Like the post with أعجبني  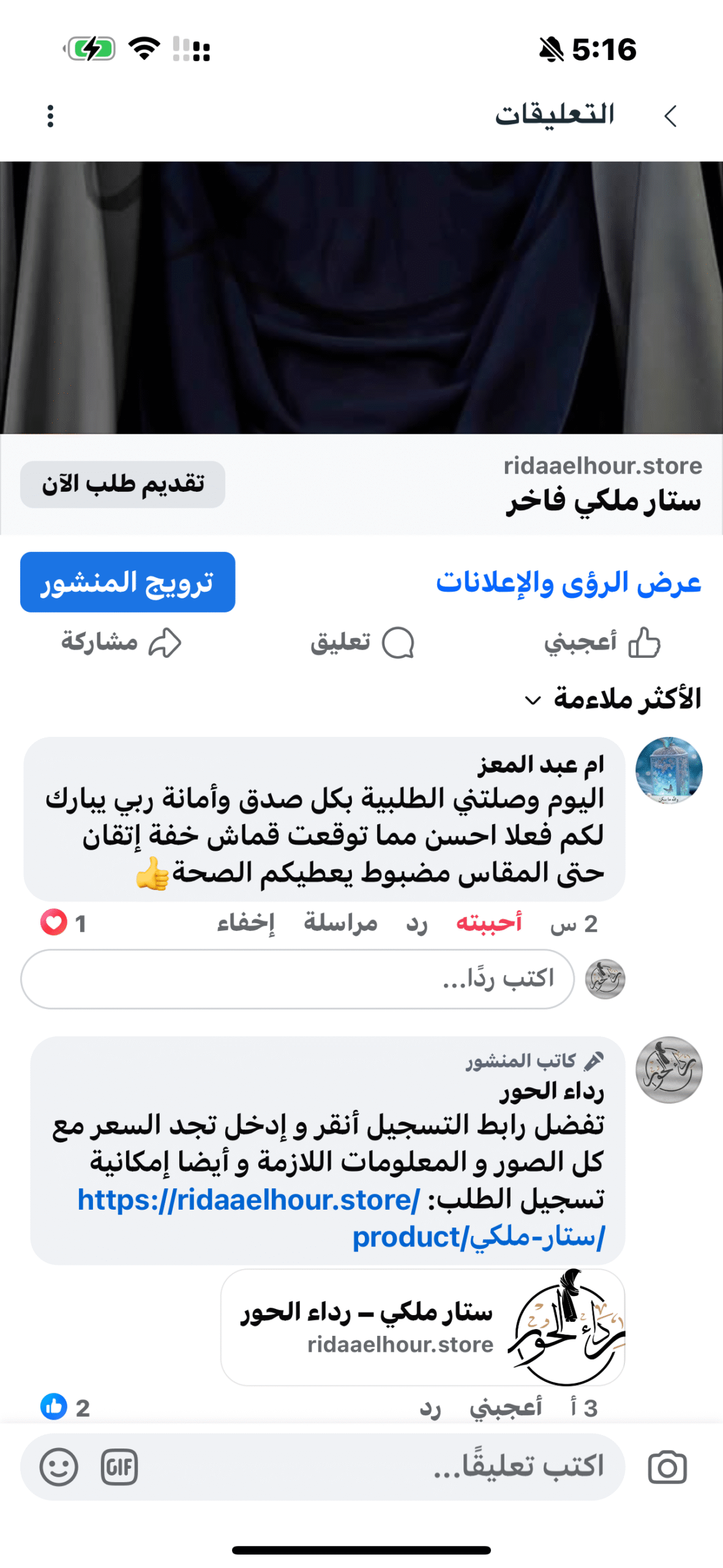pyautogui.click(x=602, y=642)
